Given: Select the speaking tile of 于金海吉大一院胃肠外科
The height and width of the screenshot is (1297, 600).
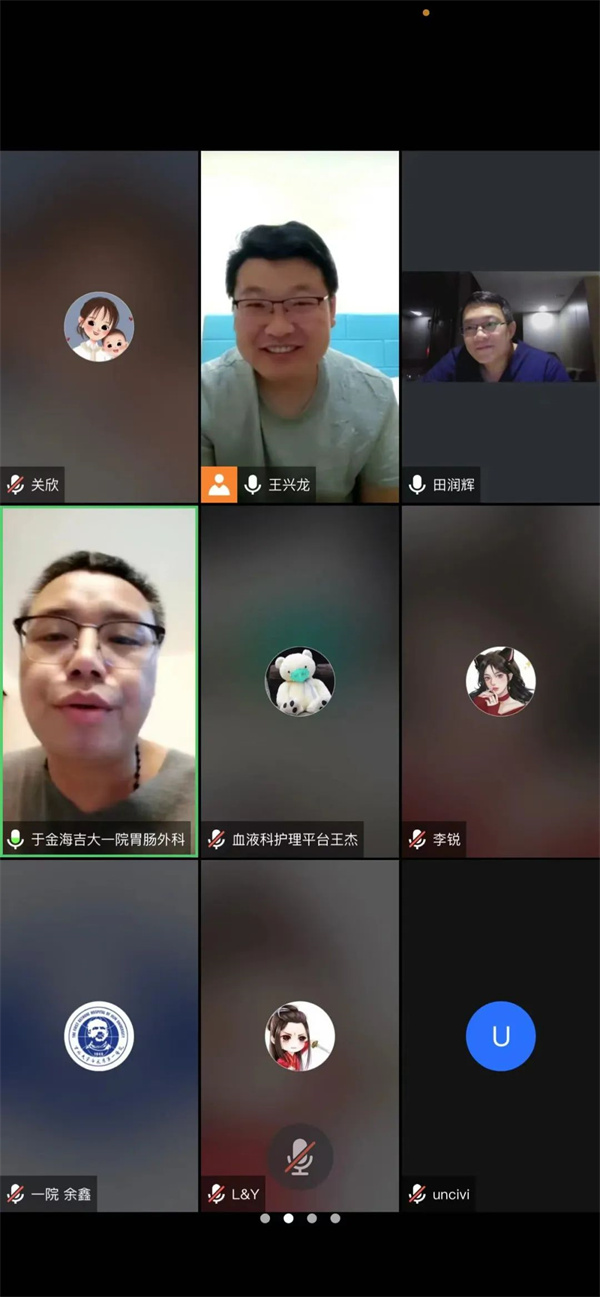Looking at the screenshot, I should pos(99,680).
